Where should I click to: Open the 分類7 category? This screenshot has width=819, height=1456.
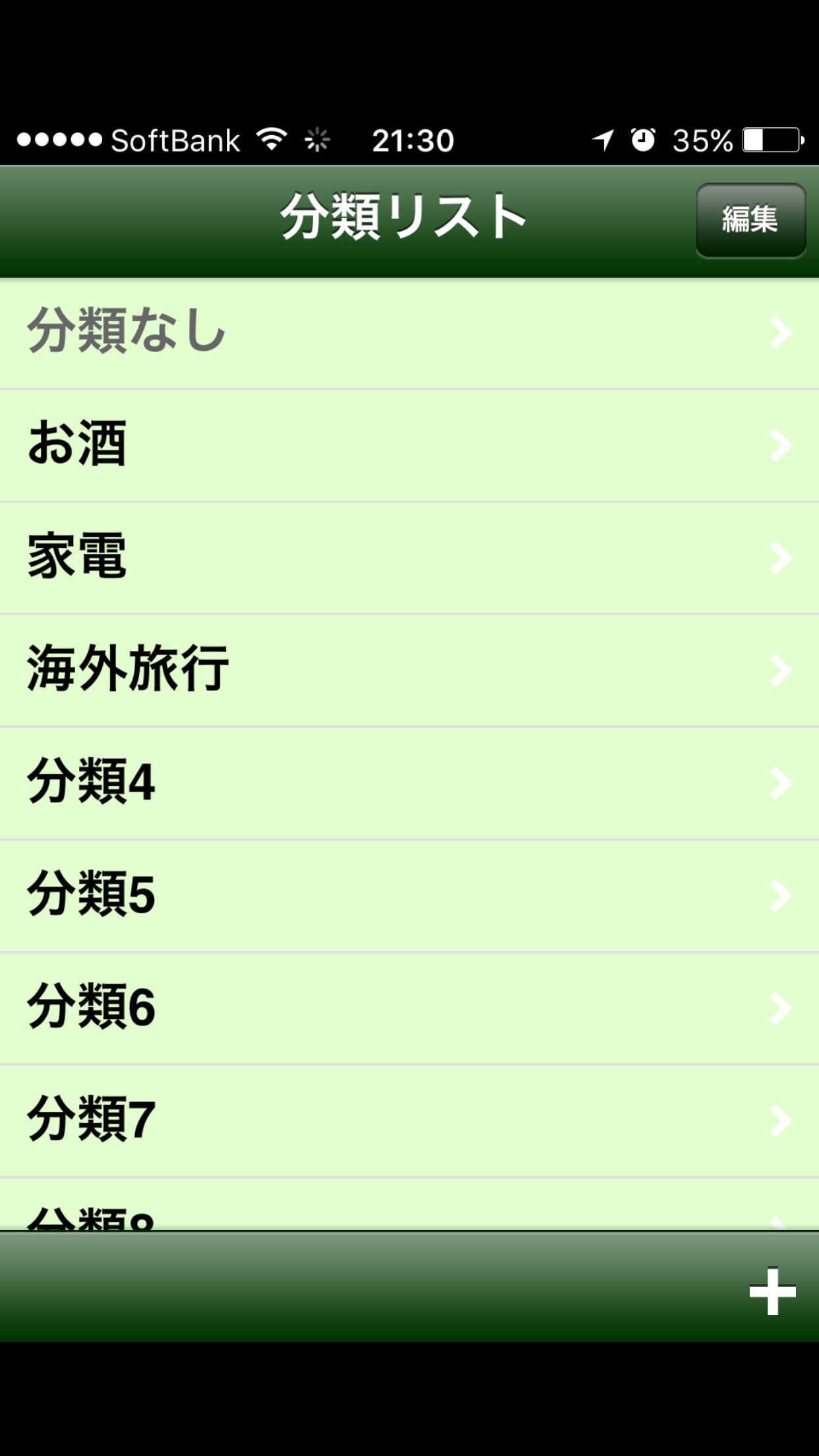409,1120
